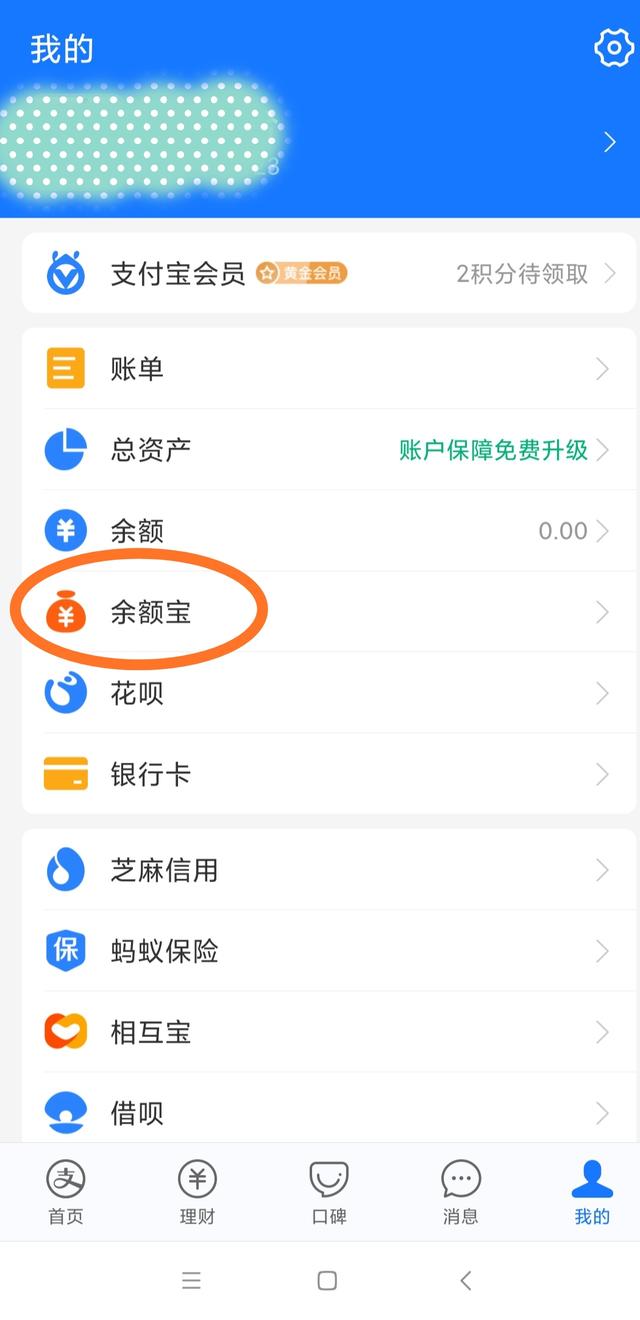Open 支付宝会员 membership row
The image size is (640, 1320).
[x=329, y=273]
